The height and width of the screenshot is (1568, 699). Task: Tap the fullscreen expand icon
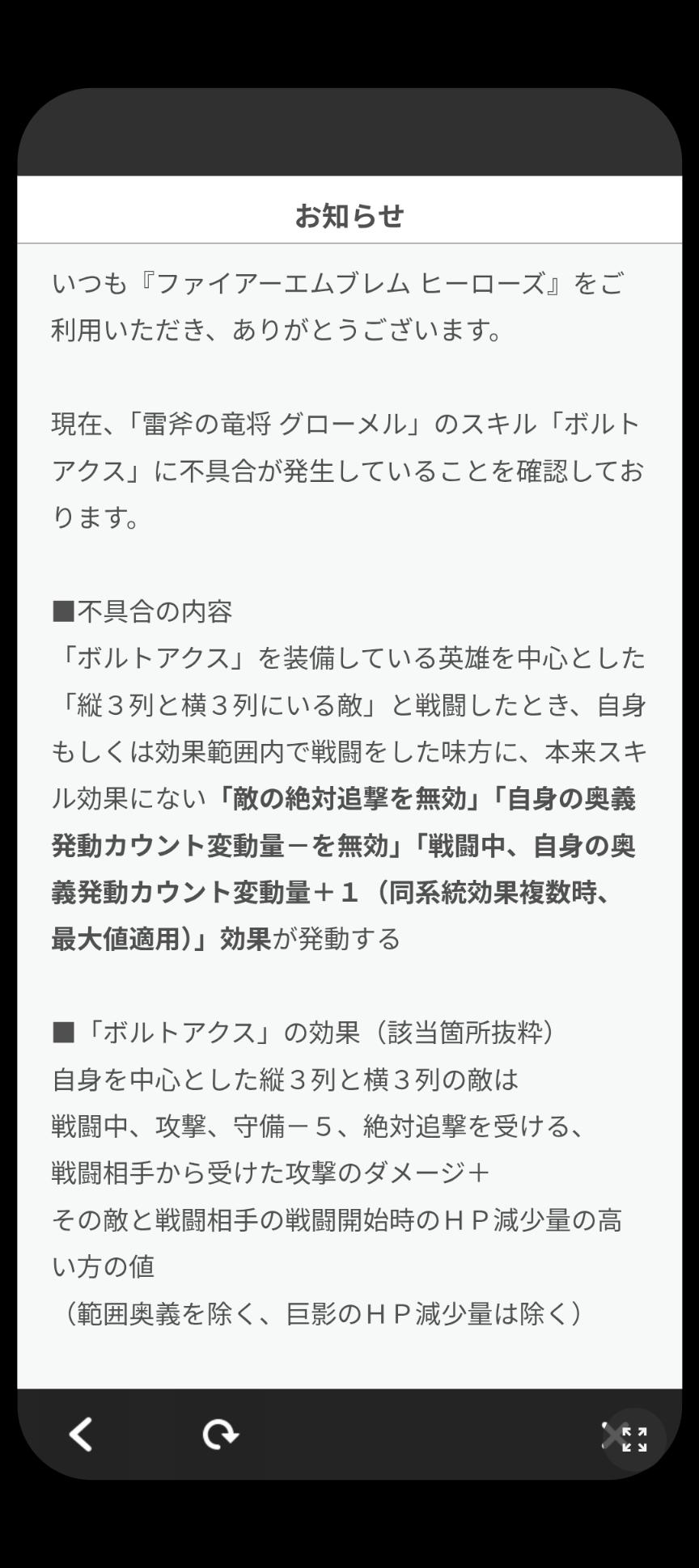pyautogui.click(x=634, y=1439)
